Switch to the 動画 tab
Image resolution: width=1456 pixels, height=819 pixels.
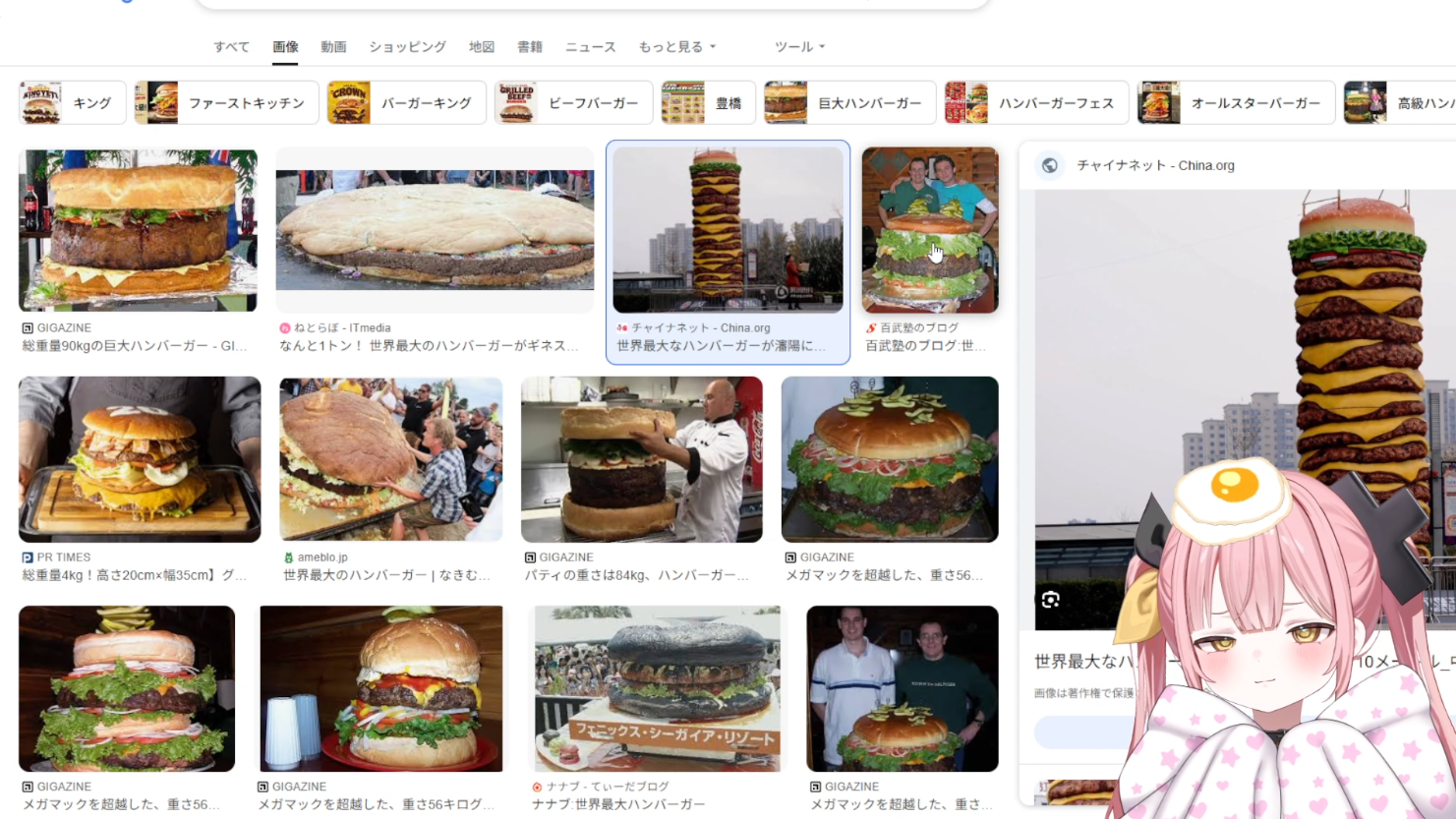[333, 47]
